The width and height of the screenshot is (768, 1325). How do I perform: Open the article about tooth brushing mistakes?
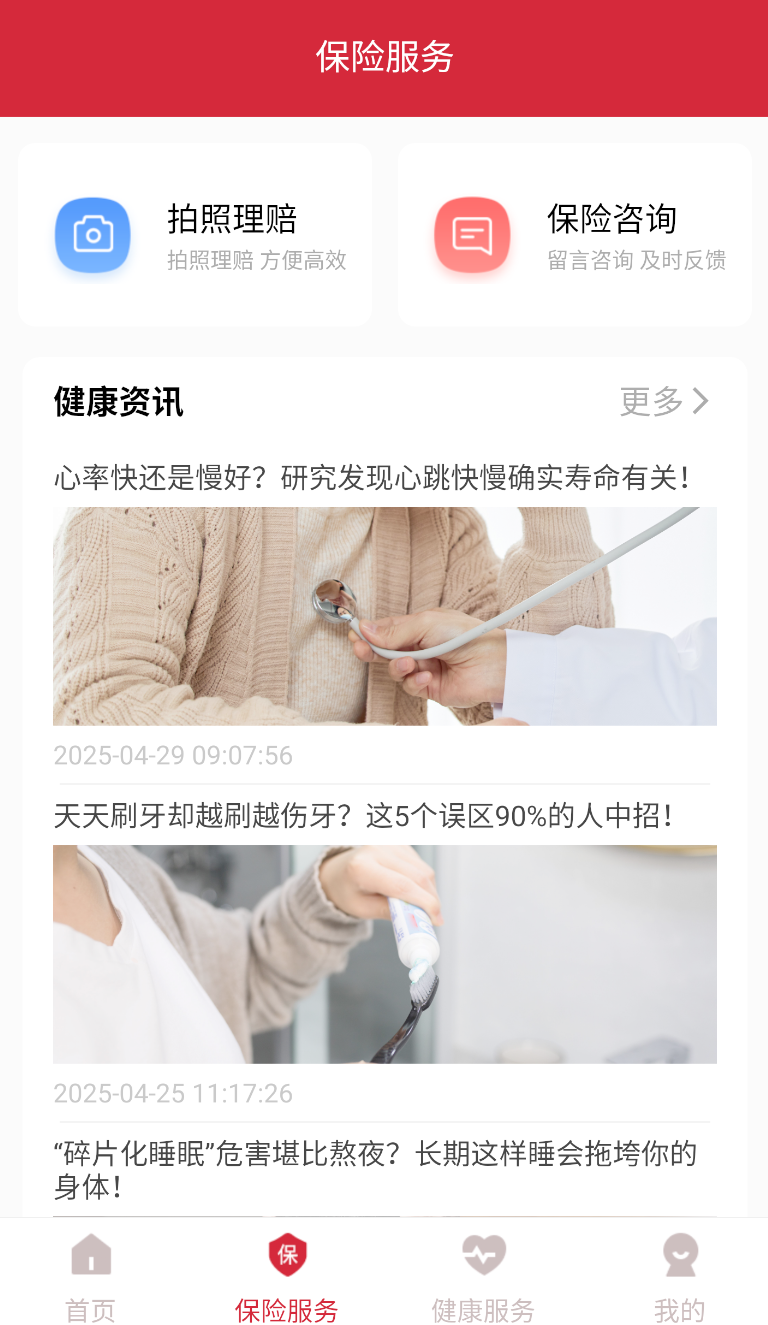385,952
